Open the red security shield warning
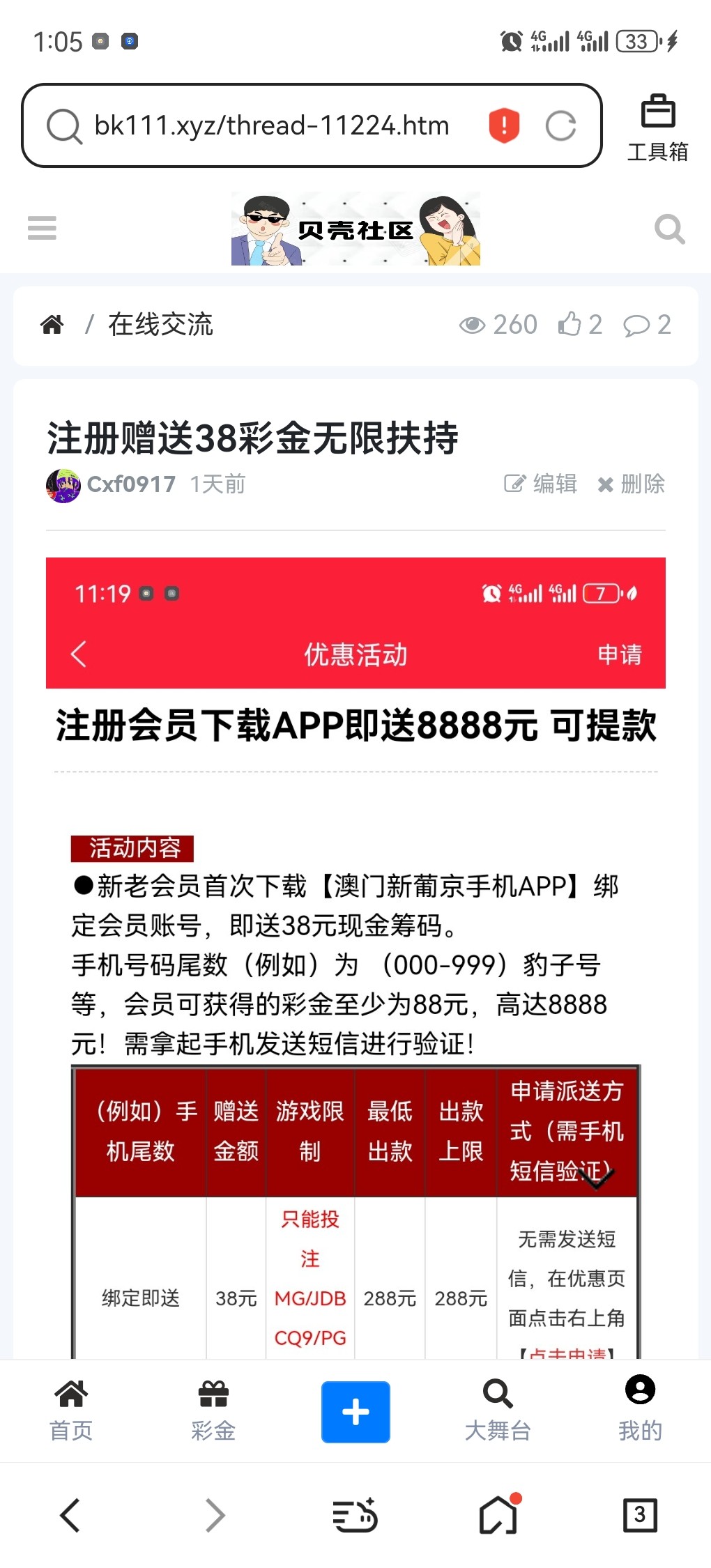This screenshot has width=711, height=1568. point(504,126)
